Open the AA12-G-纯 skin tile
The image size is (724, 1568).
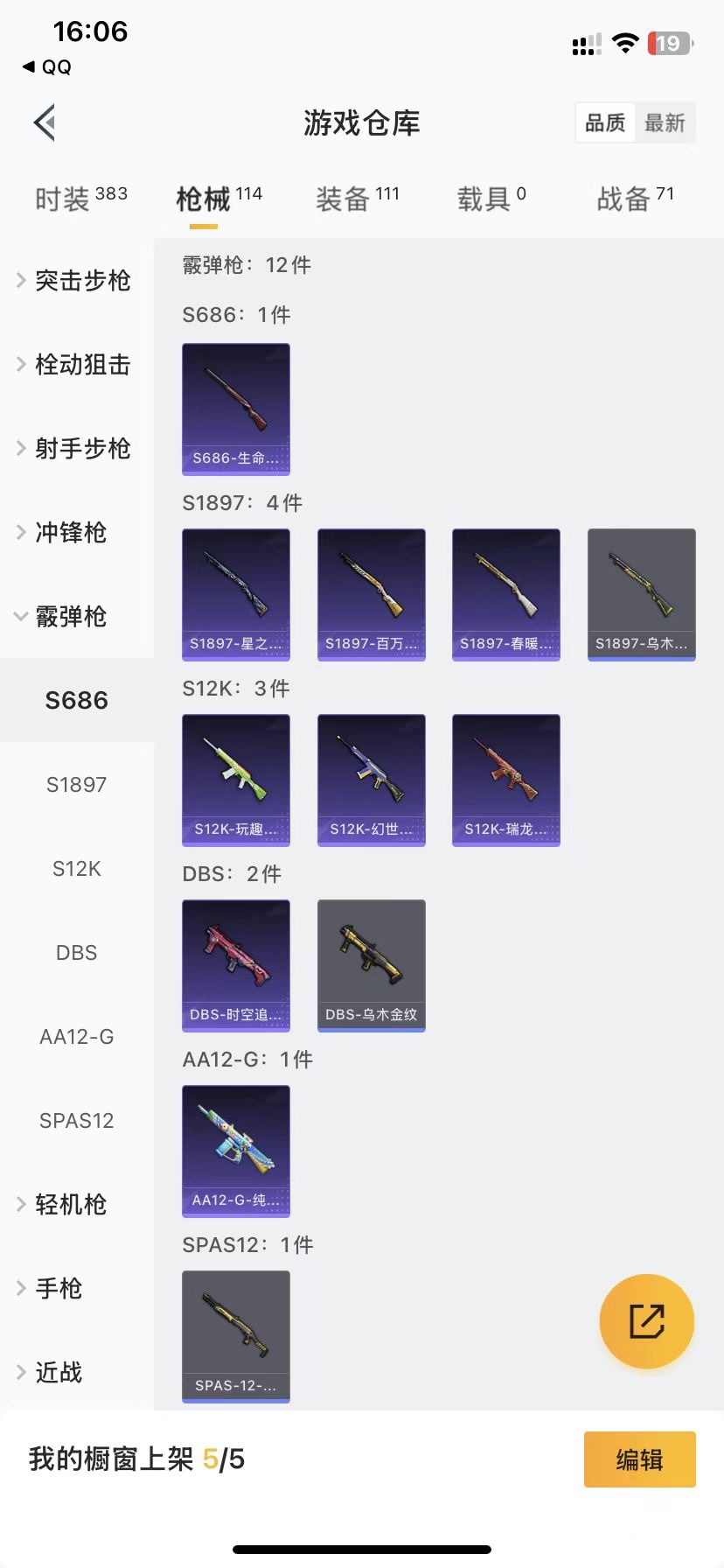[x=236, y=1151]
